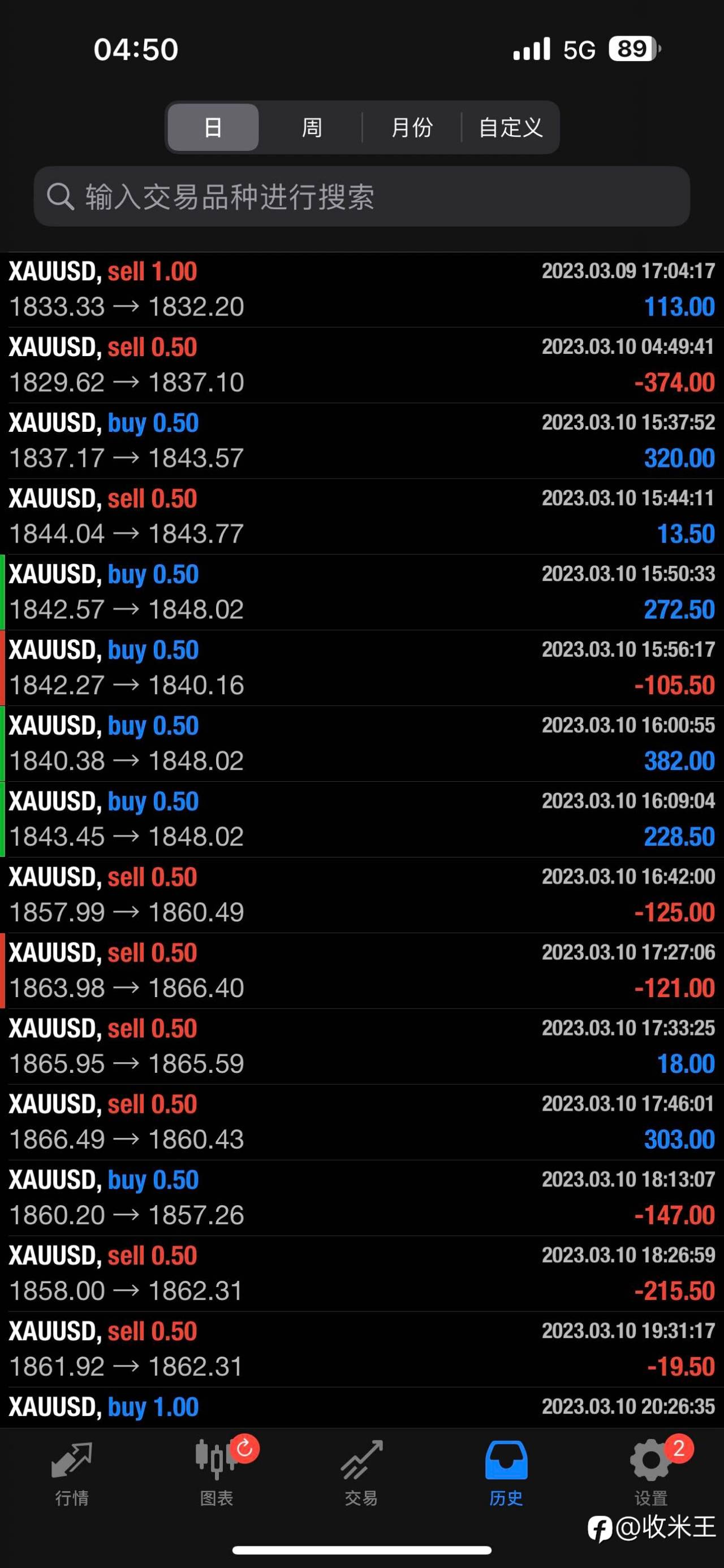View the trade with 303.00 profit
Screen dimensions: 724x1568
pyautogui.click(x=361, y=1123)
